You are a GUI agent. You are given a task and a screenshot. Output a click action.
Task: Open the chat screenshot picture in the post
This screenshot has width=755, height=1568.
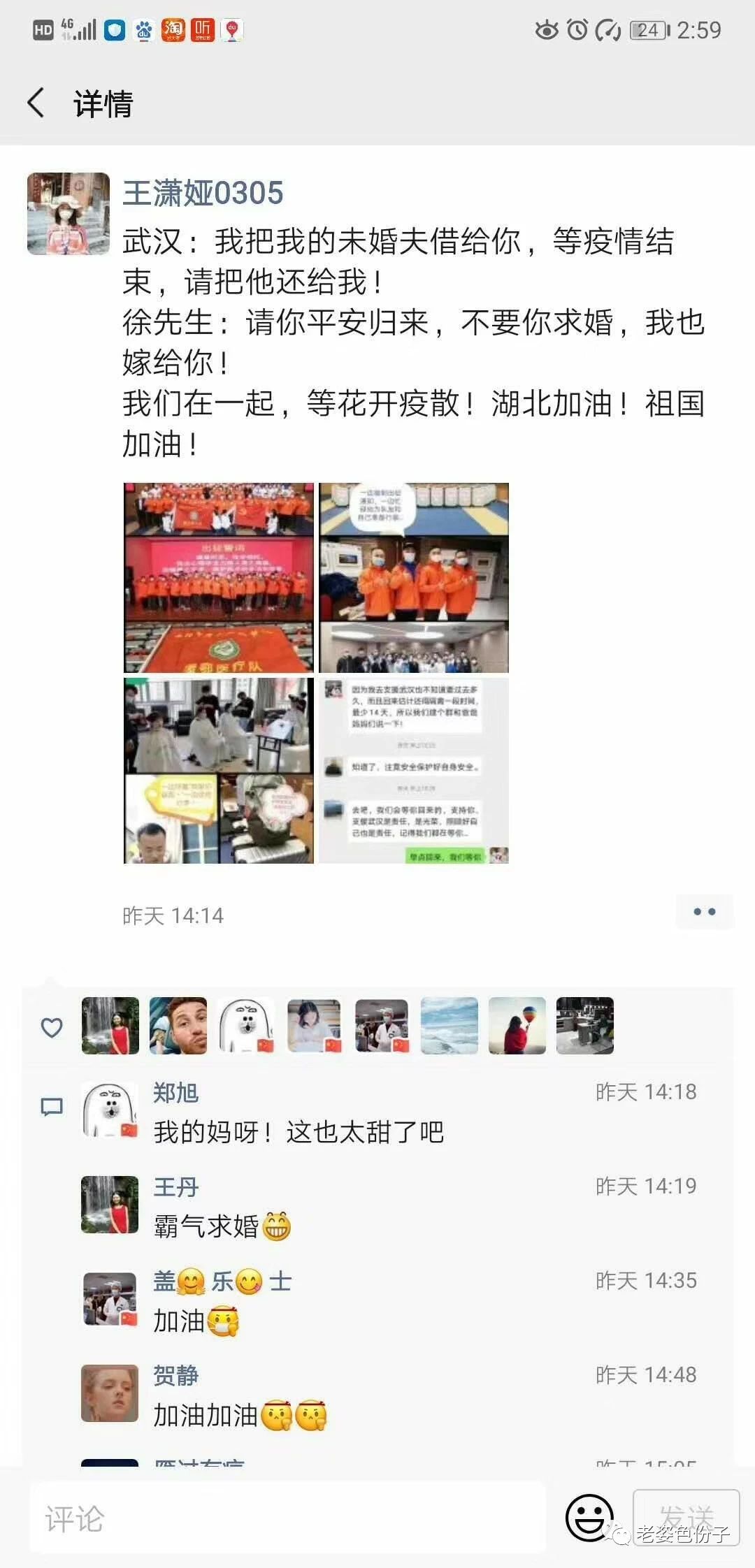(x=414, y=771)
